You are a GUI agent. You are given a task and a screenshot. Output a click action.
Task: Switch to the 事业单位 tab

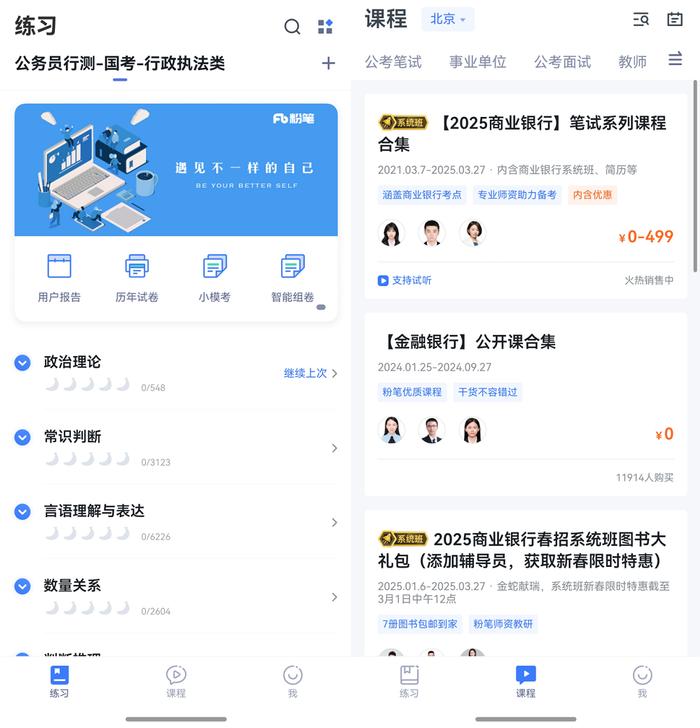click(477, 62)
